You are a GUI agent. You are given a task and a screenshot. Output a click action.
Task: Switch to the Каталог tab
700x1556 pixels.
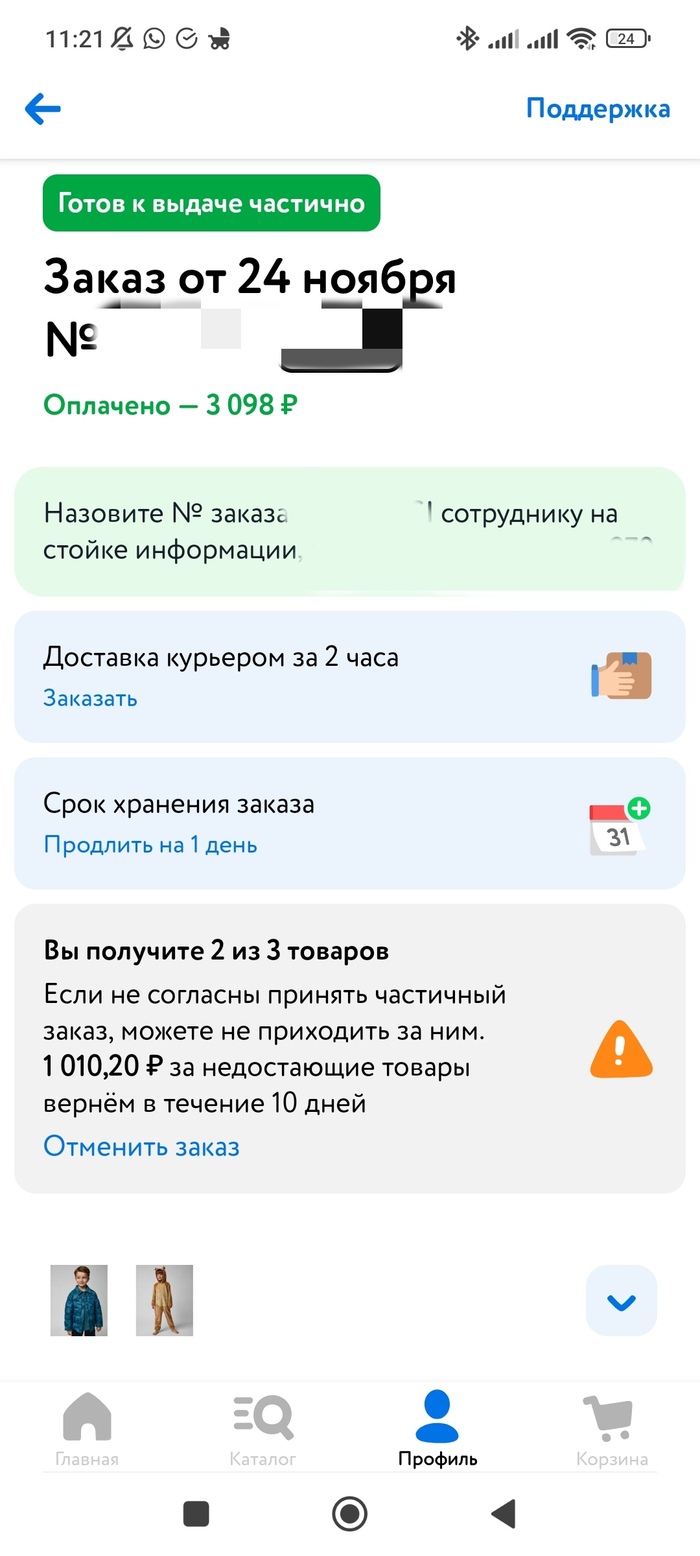click(262, 1430)
